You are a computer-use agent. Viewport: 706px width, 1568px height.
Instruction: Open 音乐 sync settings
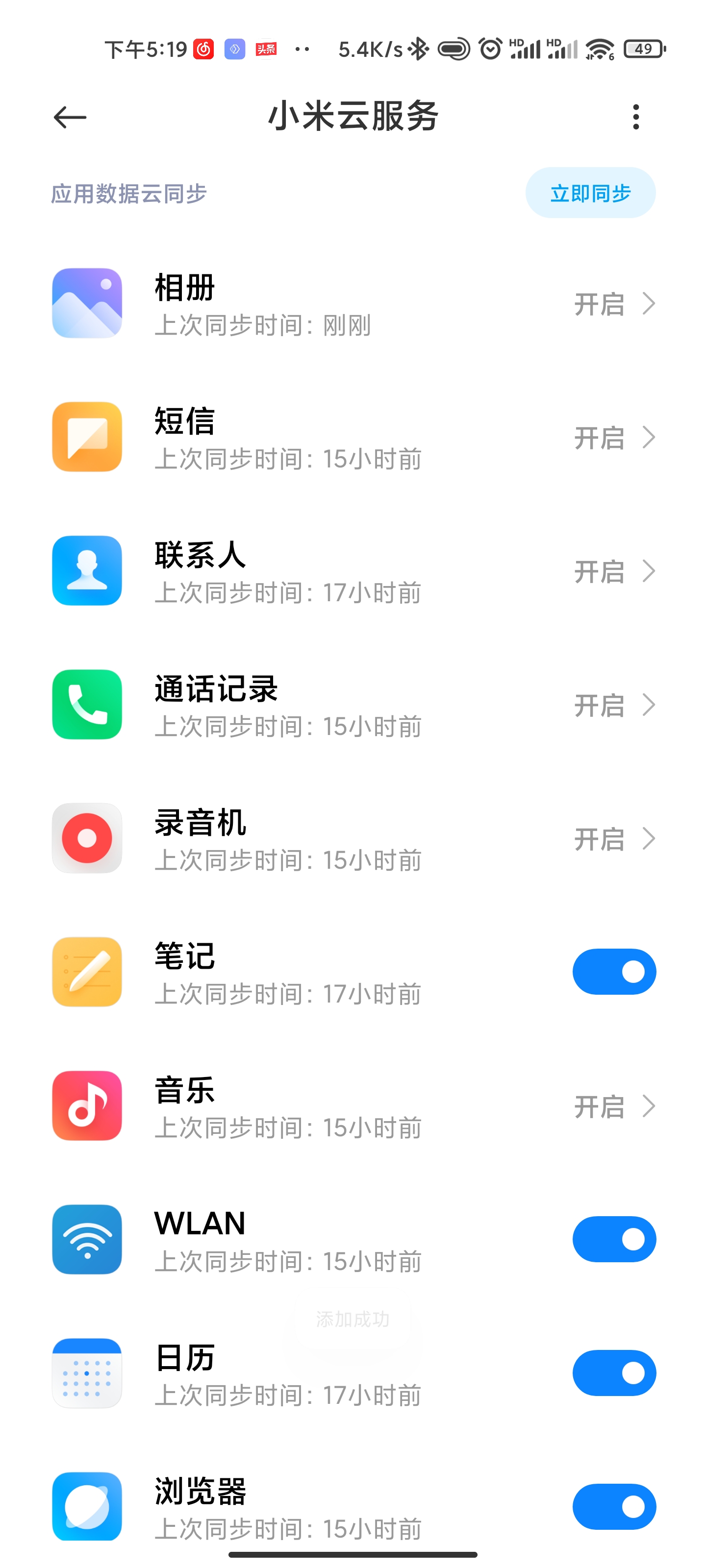353,1106
